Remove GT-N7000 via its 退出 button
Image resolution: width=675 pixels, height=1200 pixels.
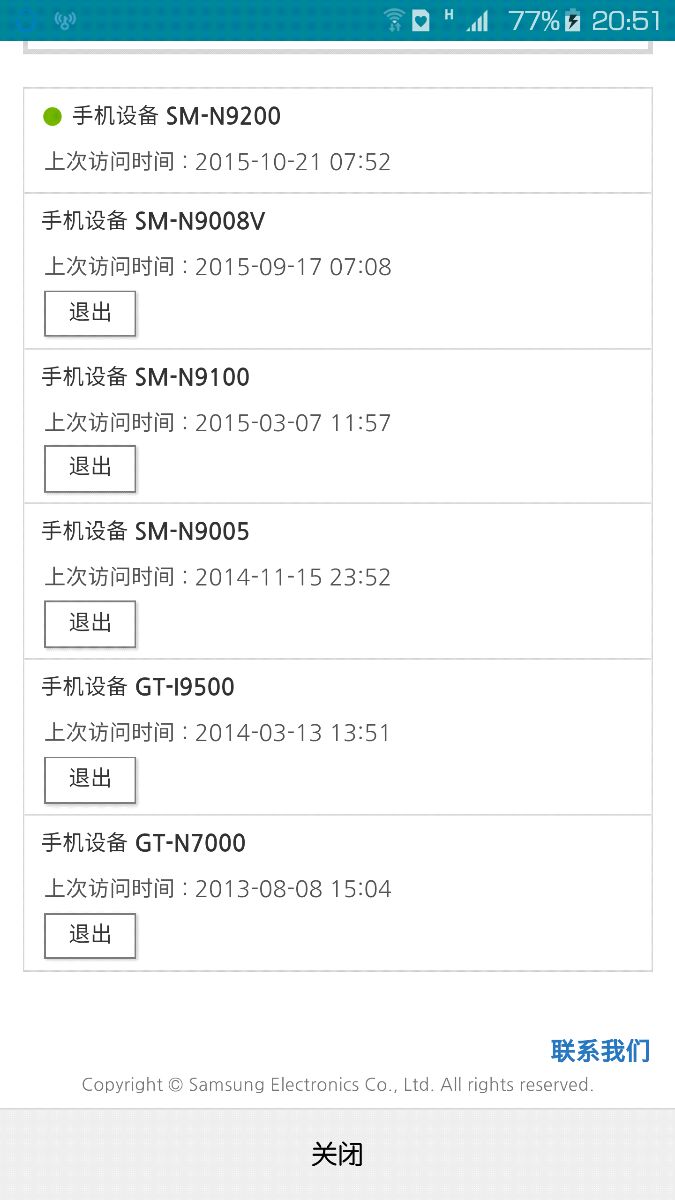[x=90, y=935]
